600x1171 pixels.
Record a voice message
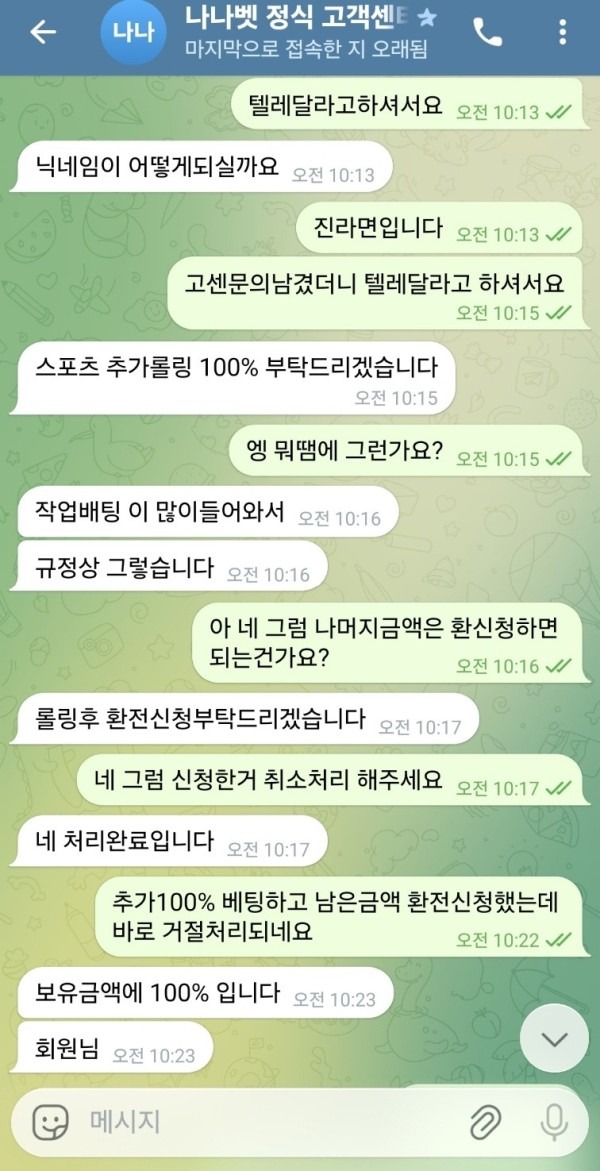pyautogui.click(x=554, y=1122)
